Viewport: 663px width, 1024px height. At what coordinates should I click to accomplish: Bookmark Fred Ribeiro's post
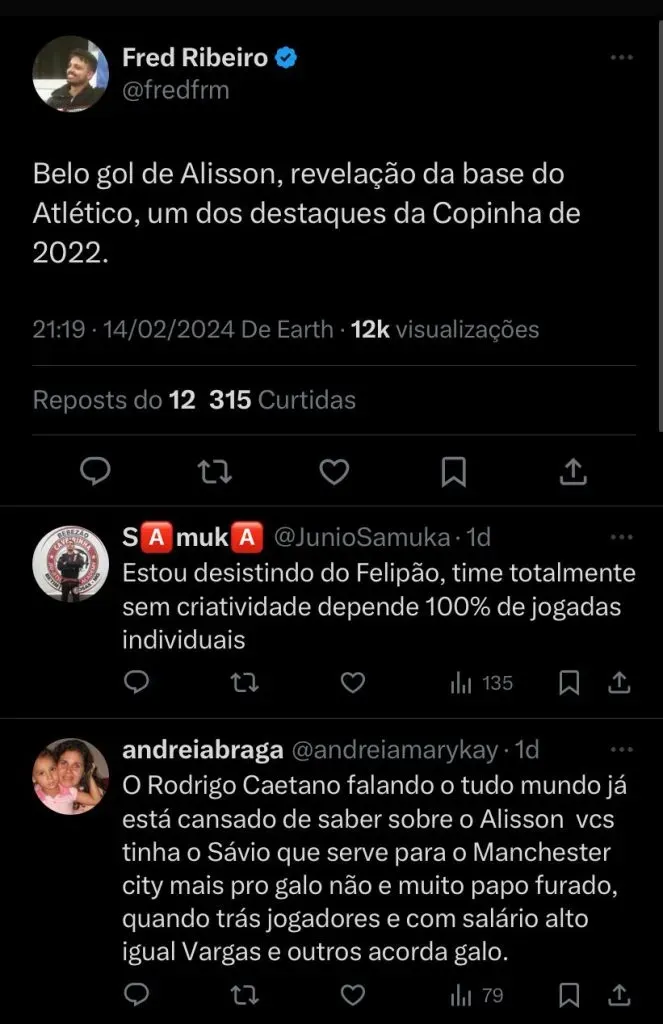click(453, 471)
